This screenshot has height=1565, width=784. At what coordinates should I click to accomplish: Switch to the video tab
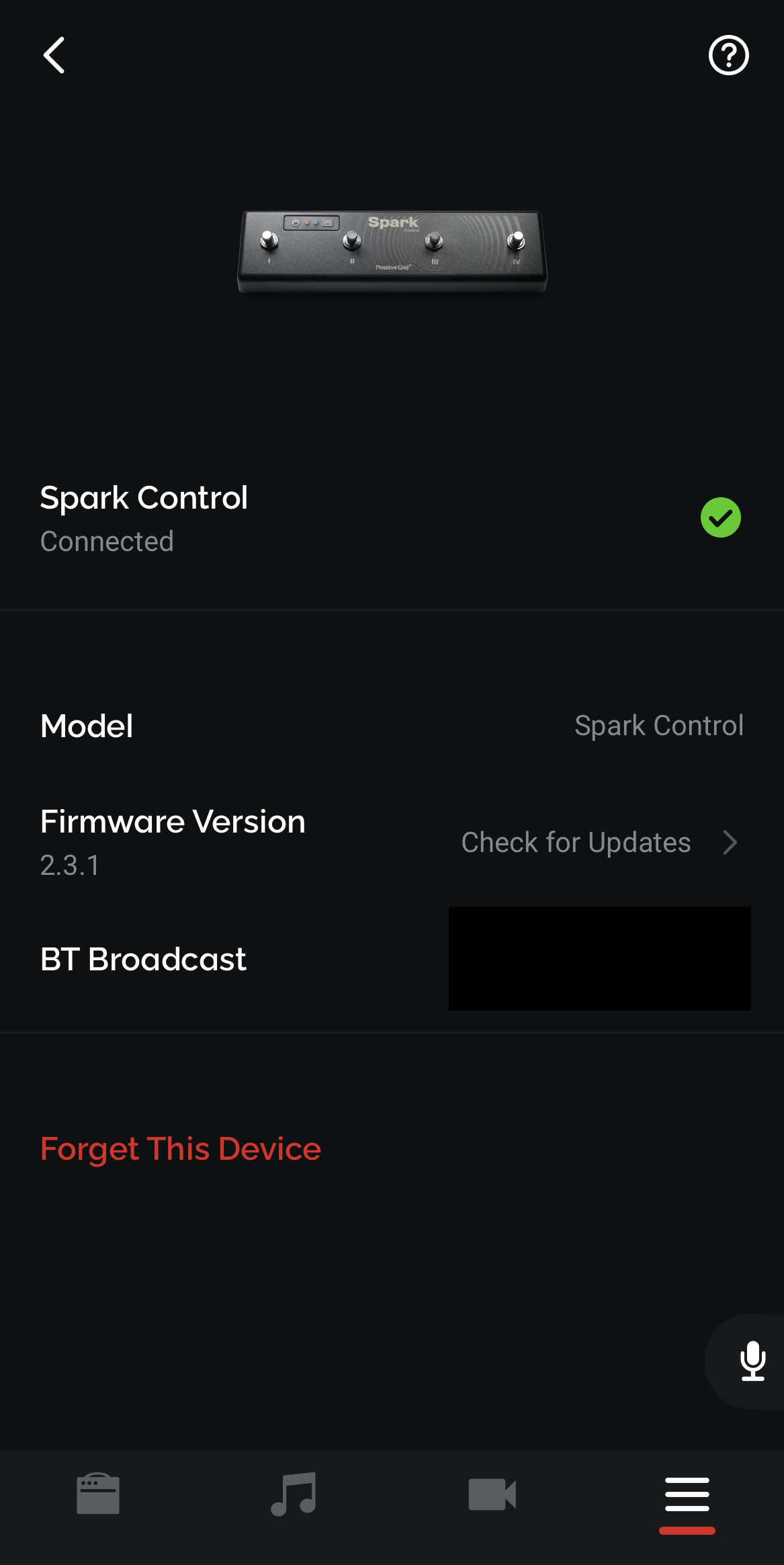(492, 1494)
